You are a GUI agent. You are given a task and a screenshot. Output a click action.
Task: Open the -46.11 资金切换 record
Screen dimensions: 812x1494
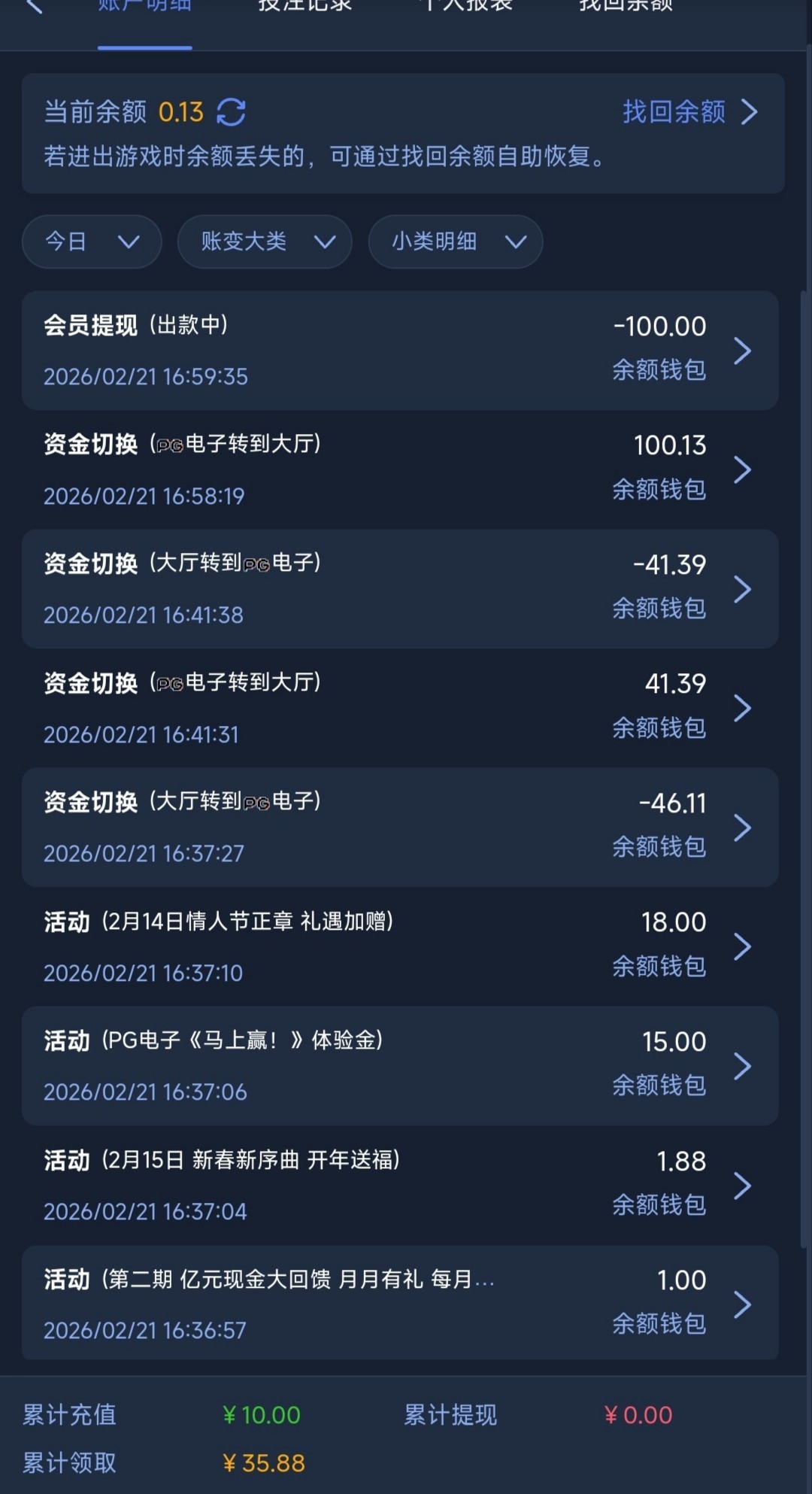pos(399,827)
